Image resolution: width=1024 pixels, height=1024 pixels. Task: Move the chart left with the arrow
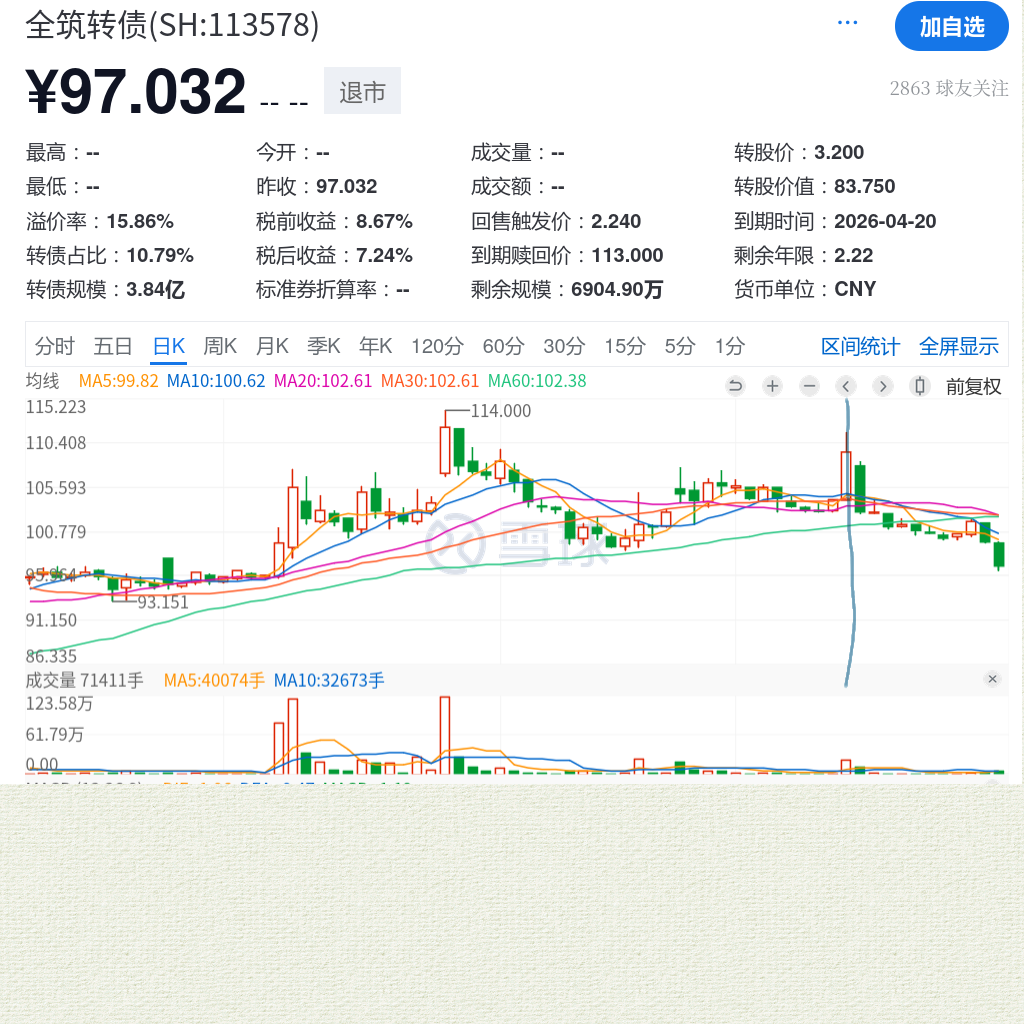tap(846, 386)
